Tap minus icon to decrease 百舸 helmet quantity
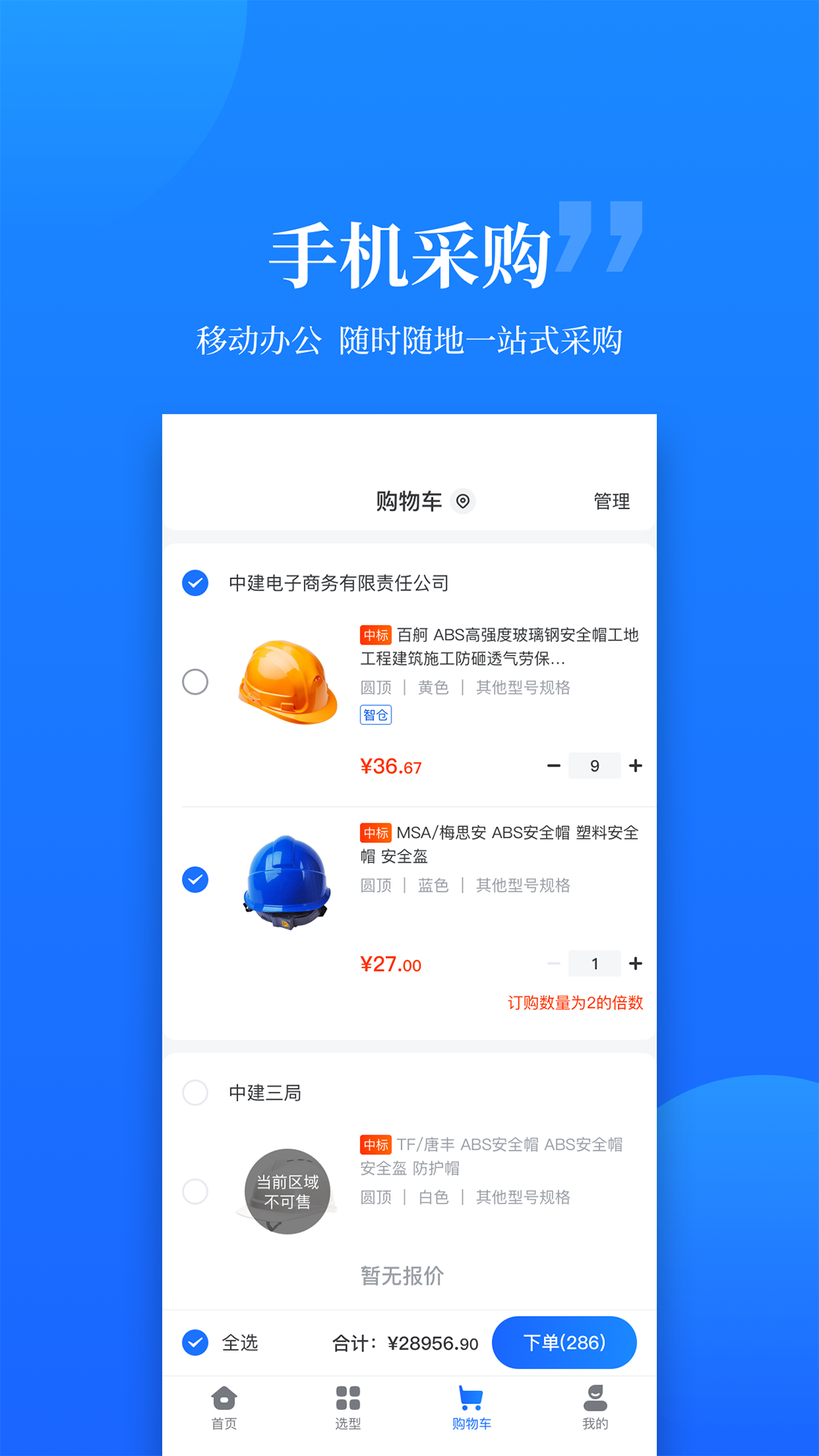Viewport: 819px width, 1456px height. (x=553, y=766)
